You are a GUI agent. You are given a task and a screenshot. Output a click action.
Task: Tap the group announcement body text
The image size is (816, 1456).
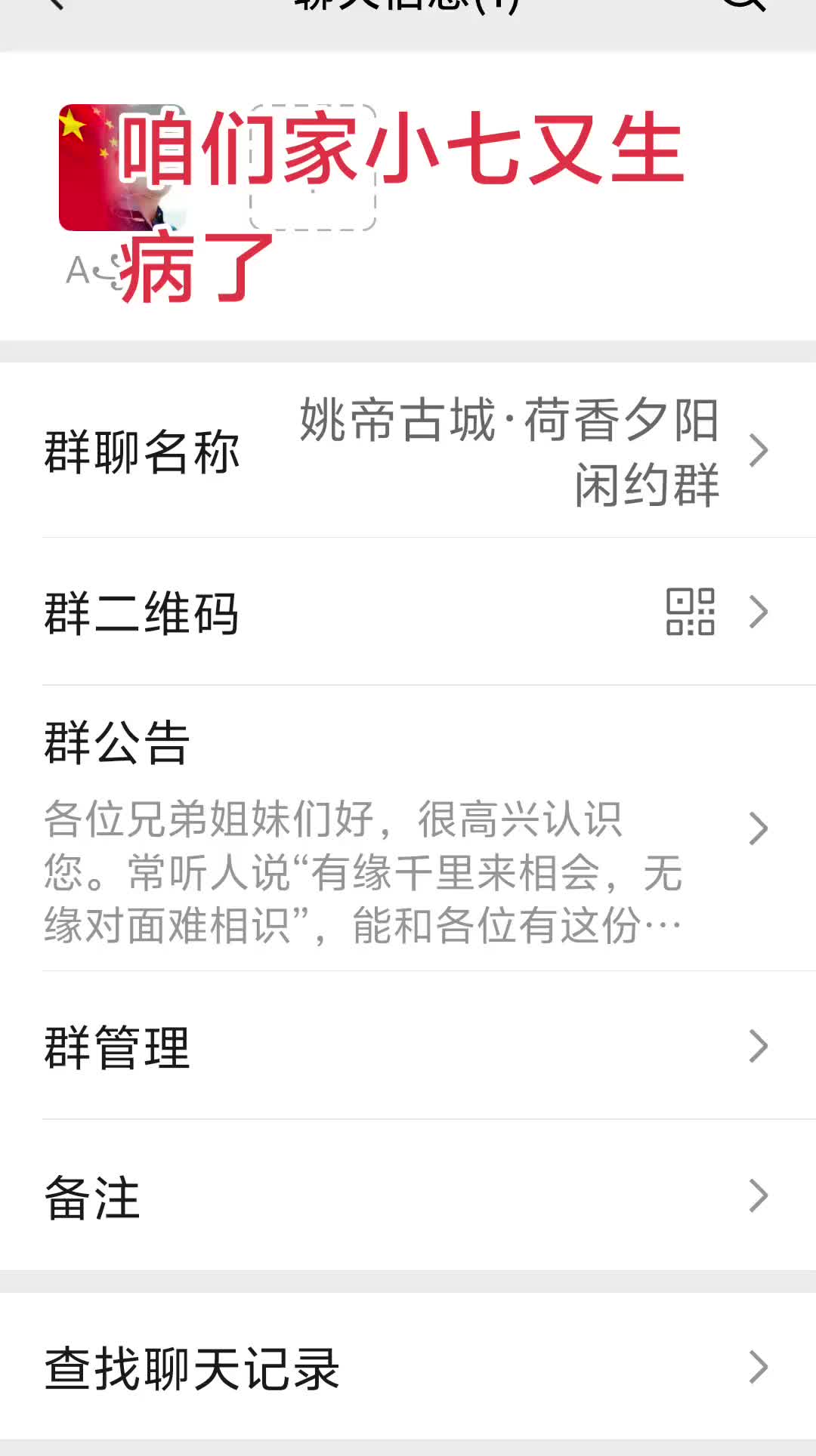tap(363, 868)
